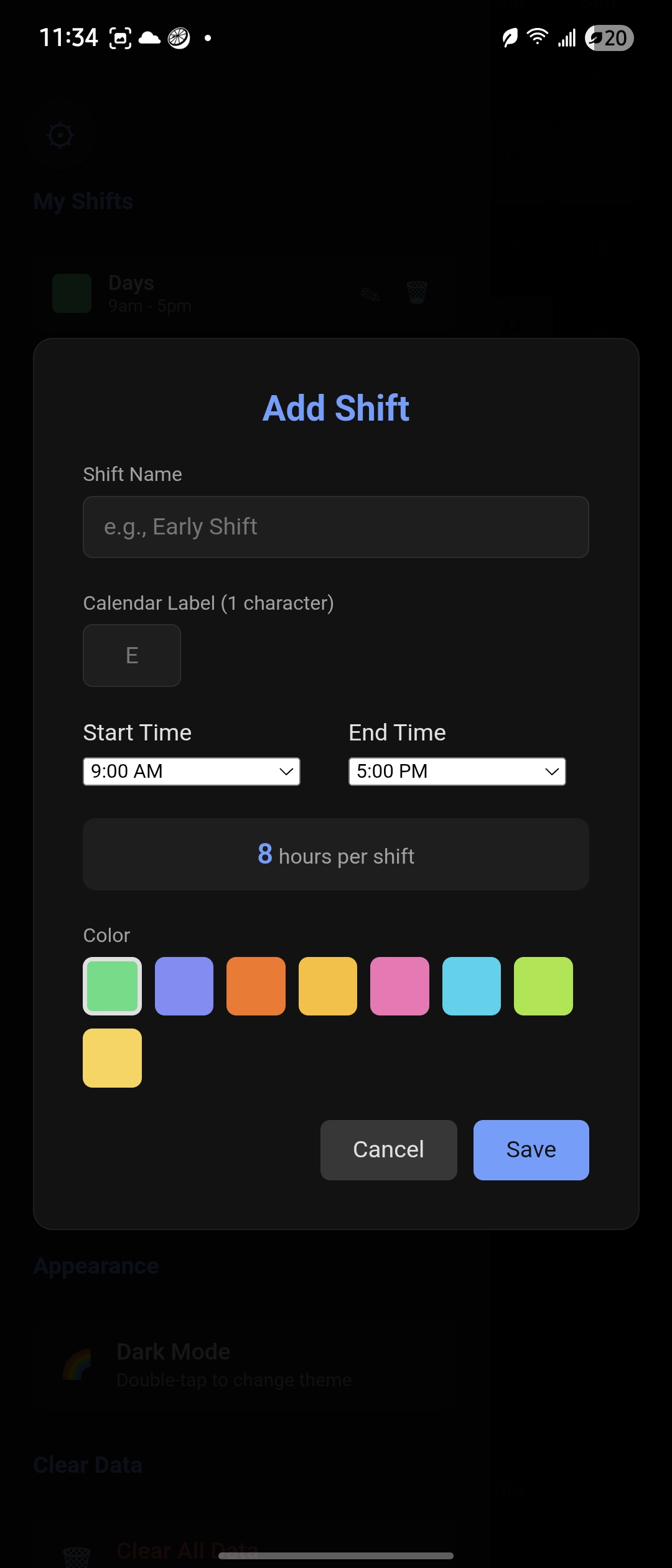Click the Shift Name input field
This screenshot has height=1568, width=672.
(x=335, y=526)
